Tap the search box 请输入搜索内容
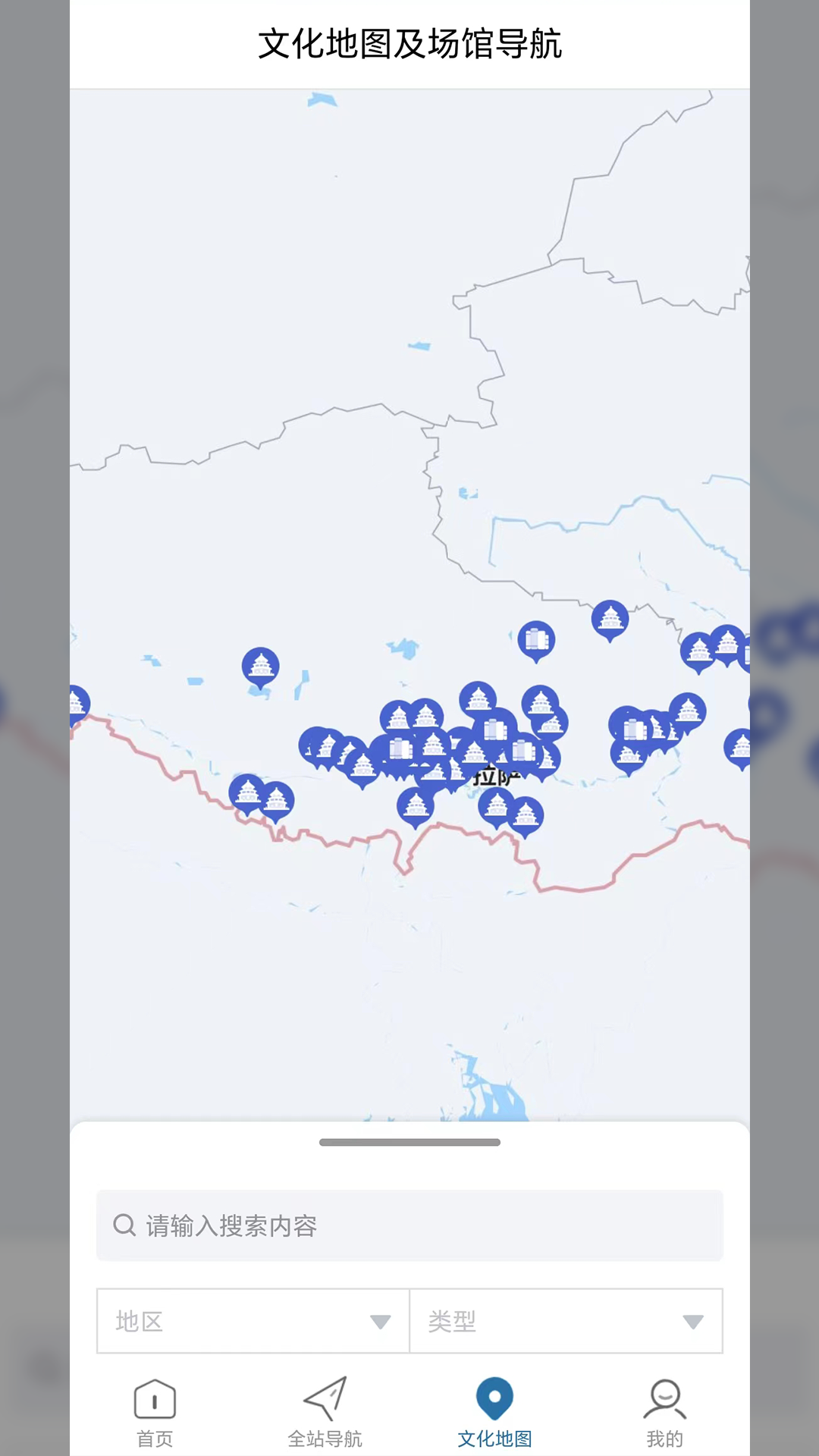The width and height of the screenshot is (819, 1456). pos(409,1225)
